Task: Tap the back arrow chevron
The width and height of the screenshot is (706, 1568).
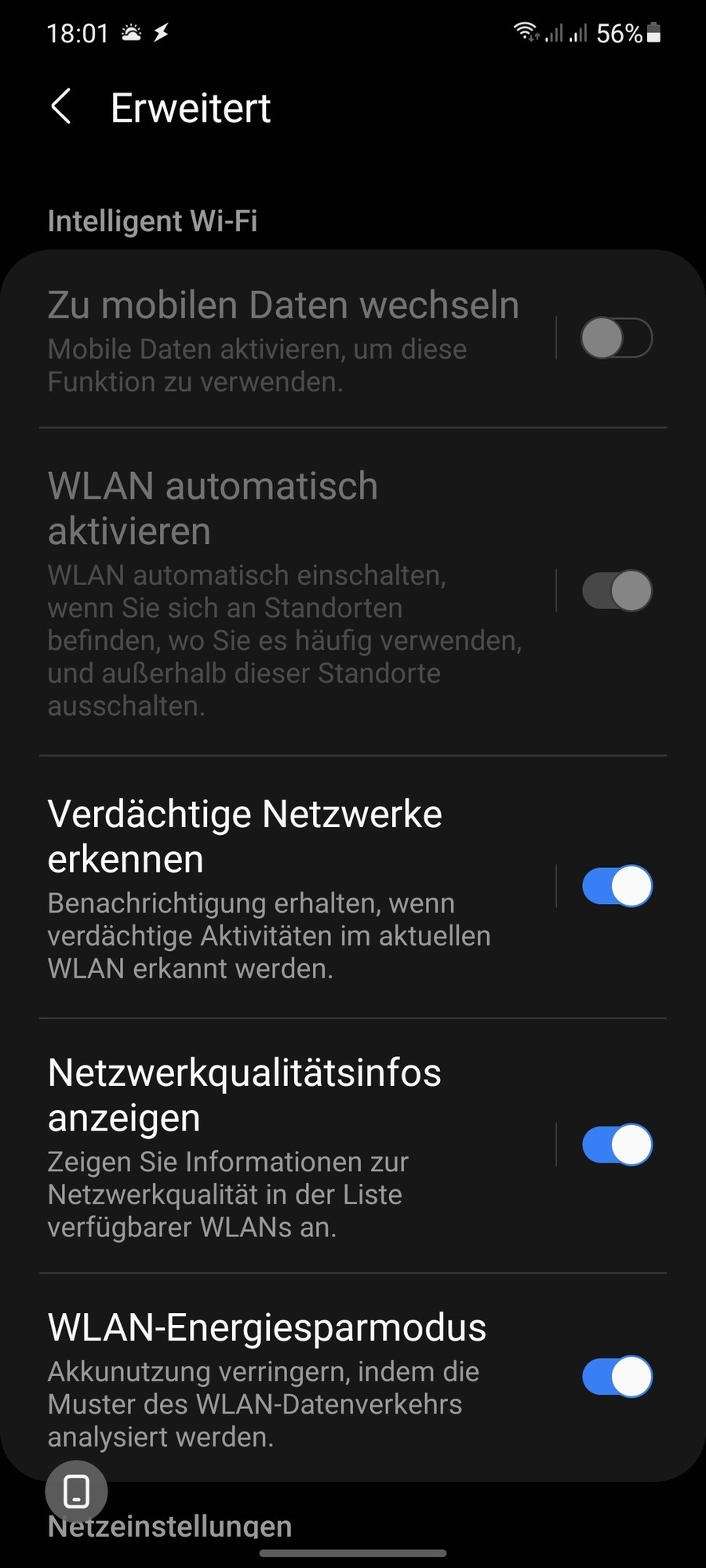Action: coord(61,106)
